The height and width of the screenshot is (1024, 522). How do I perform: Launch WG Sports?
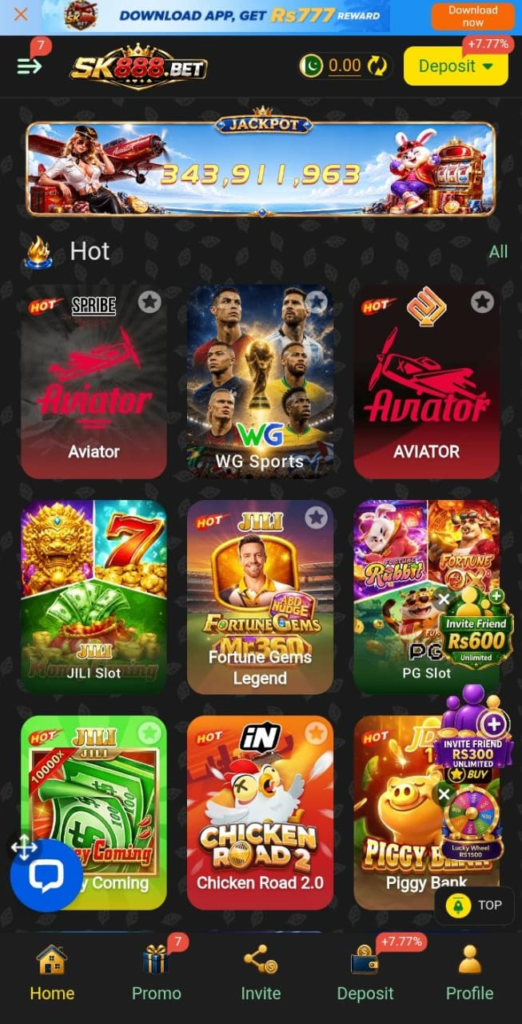pos(260,381)
